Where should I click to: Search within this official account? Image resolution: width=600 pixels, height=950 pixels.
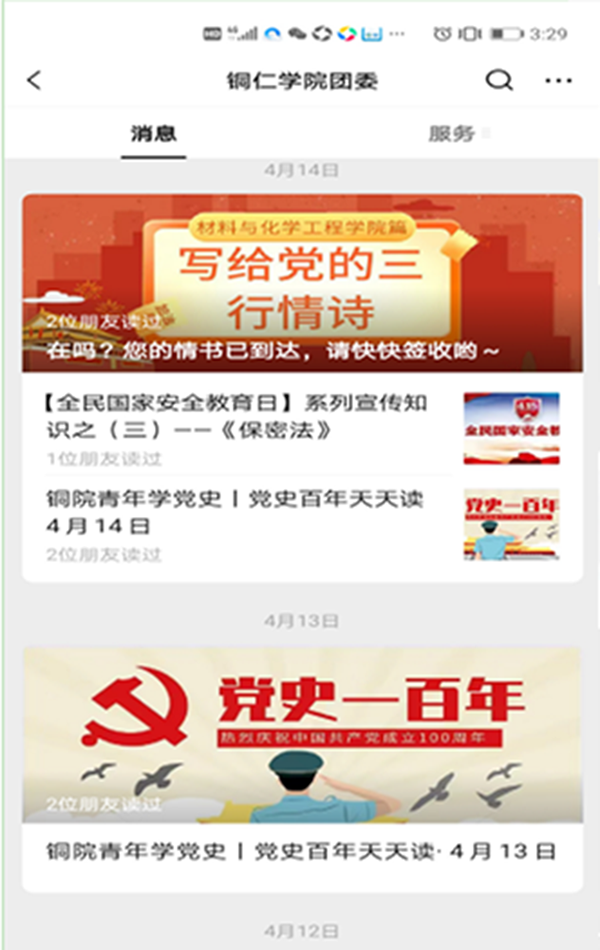click(x=498, y=81)
